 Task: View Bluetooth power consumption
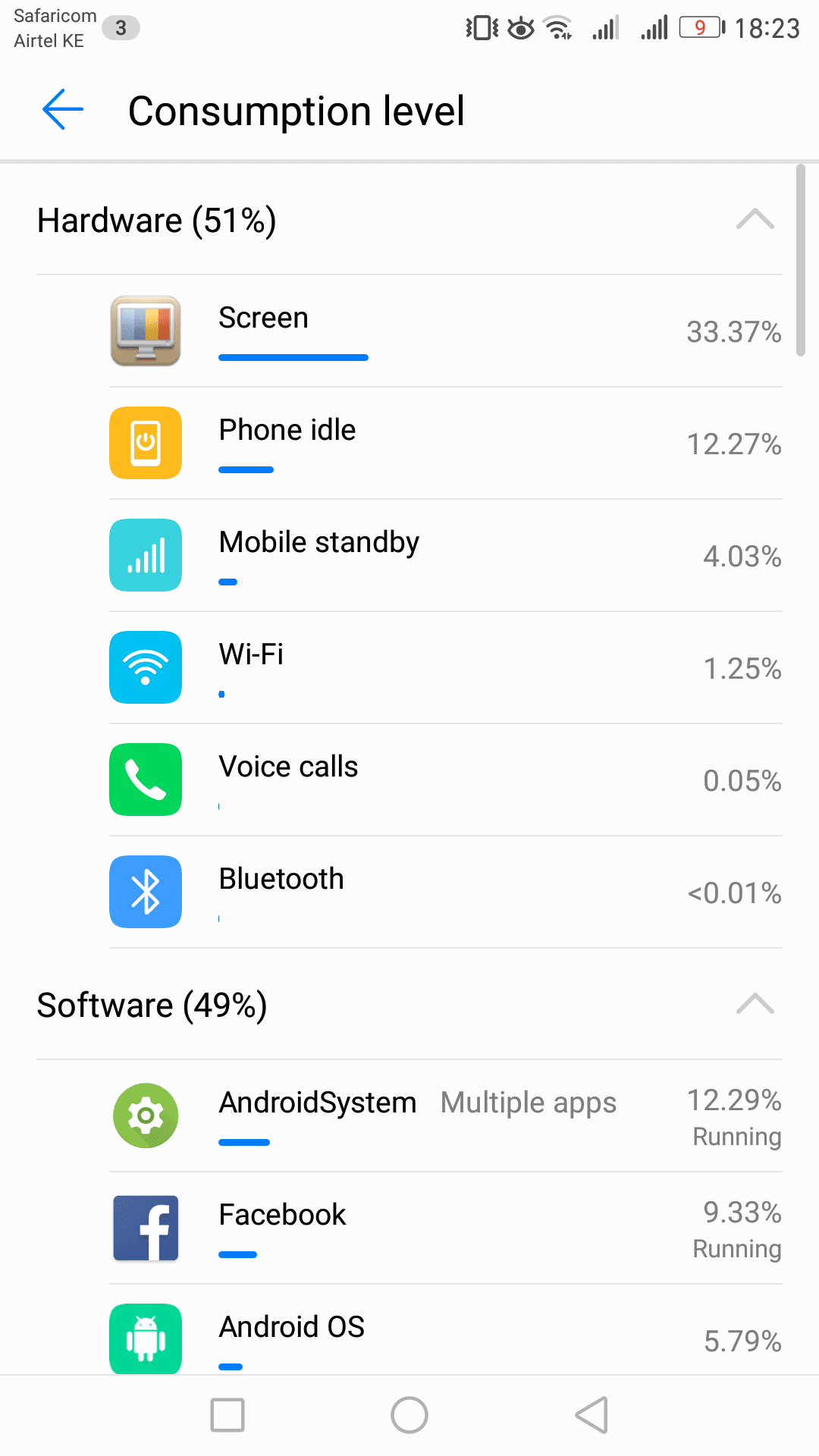click(446, 893)
